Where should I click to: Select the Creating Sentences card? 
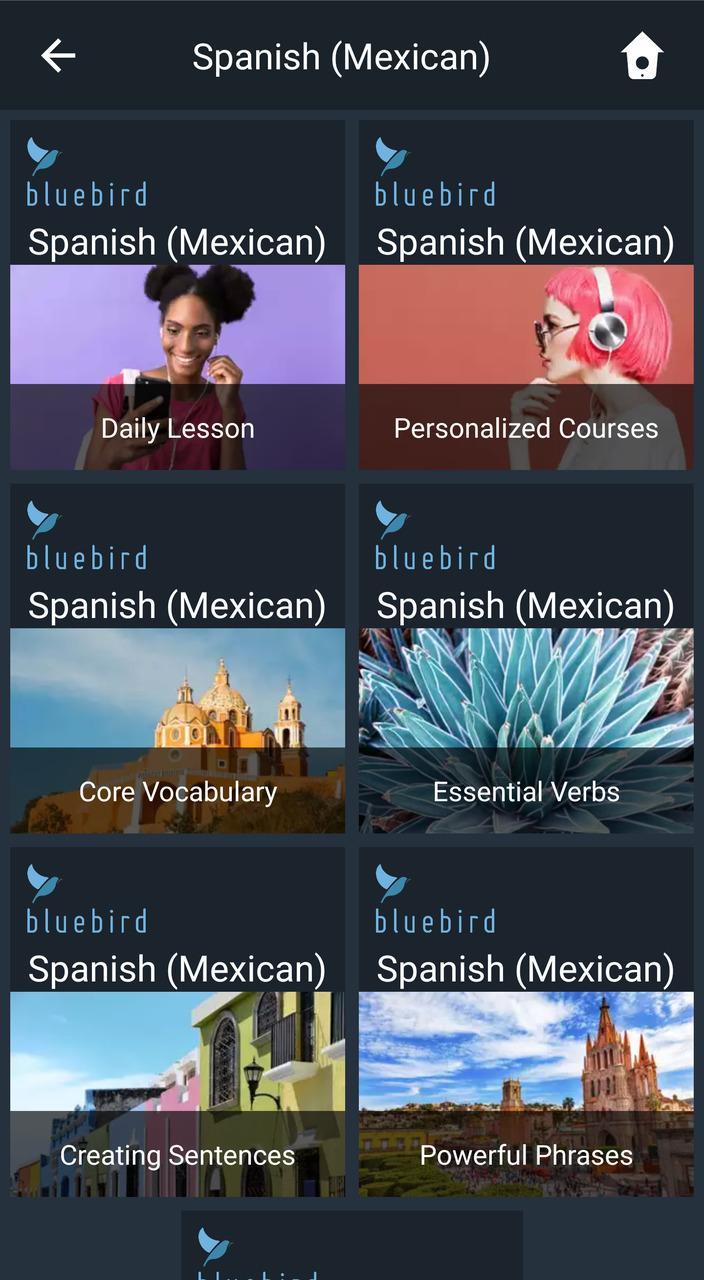point(178,1022)
